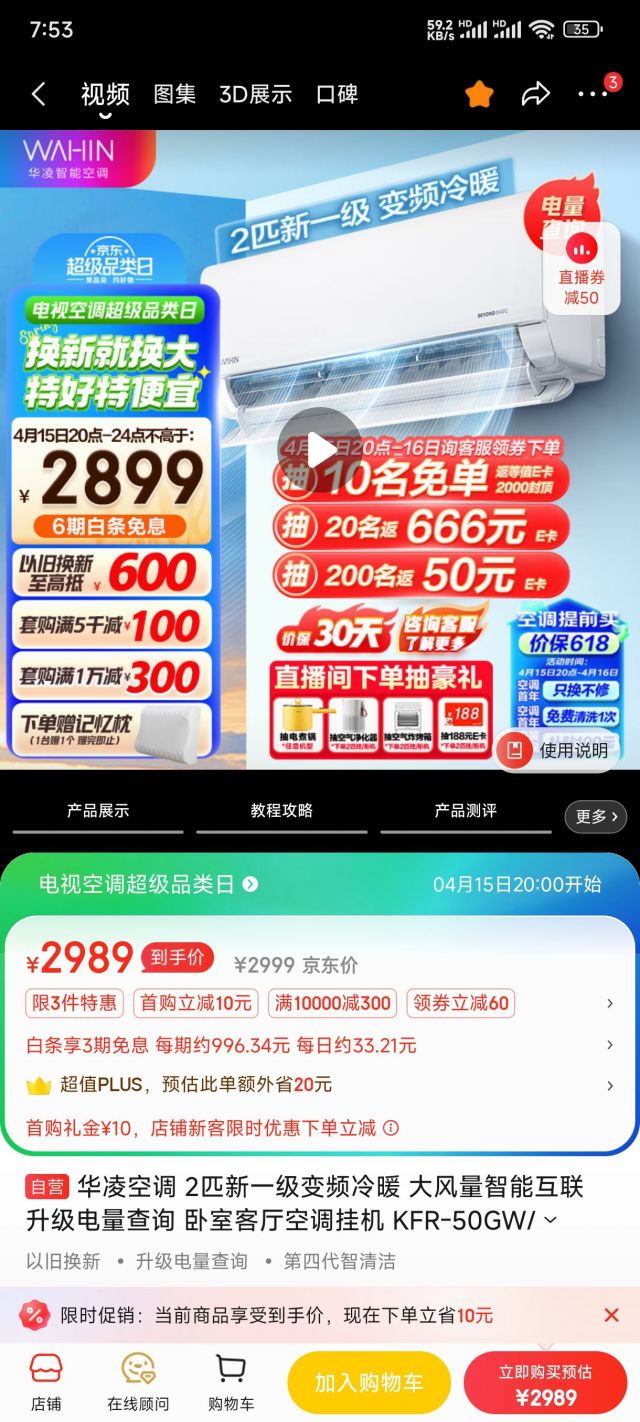Open the 店铺 store page
Screen dimensions: 640x1422
46,1382
